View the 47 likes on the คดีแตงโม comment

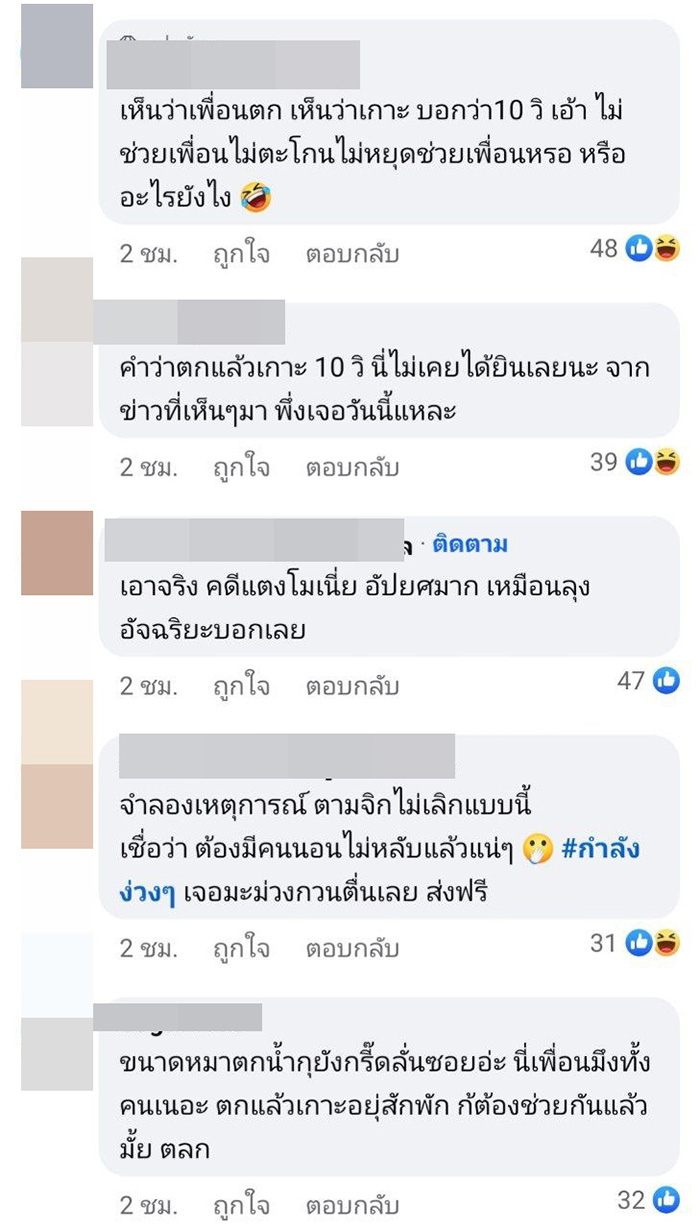(x=647, y=681)
